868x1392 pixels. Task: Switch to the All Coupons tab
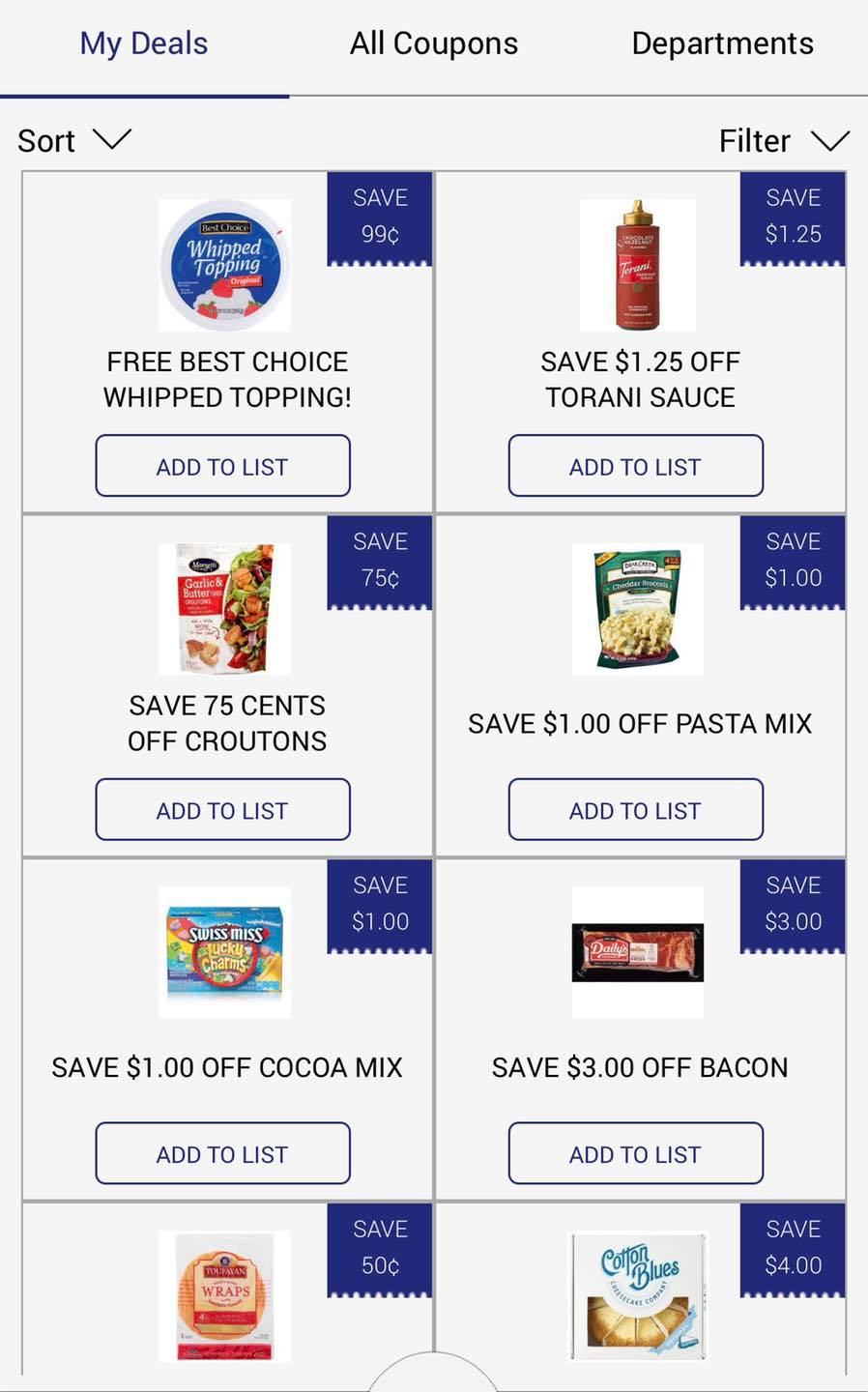(434, 44)
